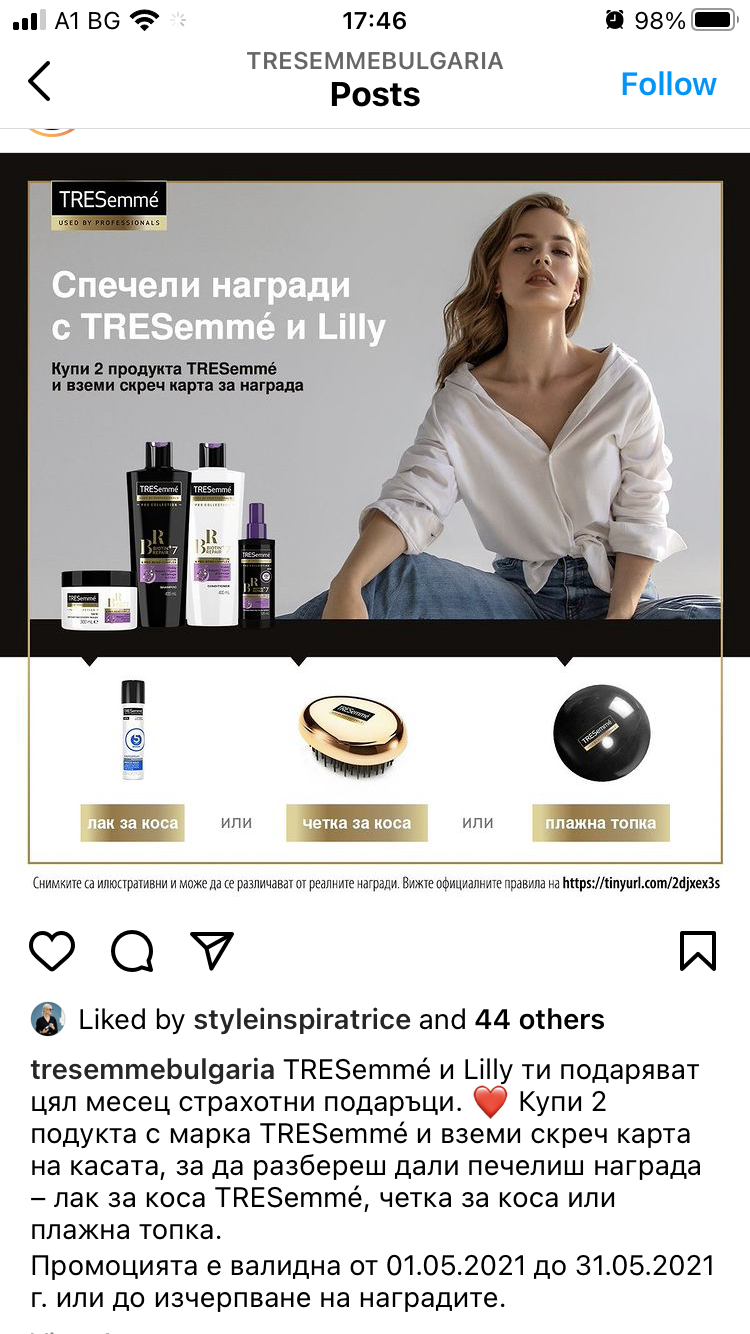Bookmark the TRESemmé post

tap(698, 950)
